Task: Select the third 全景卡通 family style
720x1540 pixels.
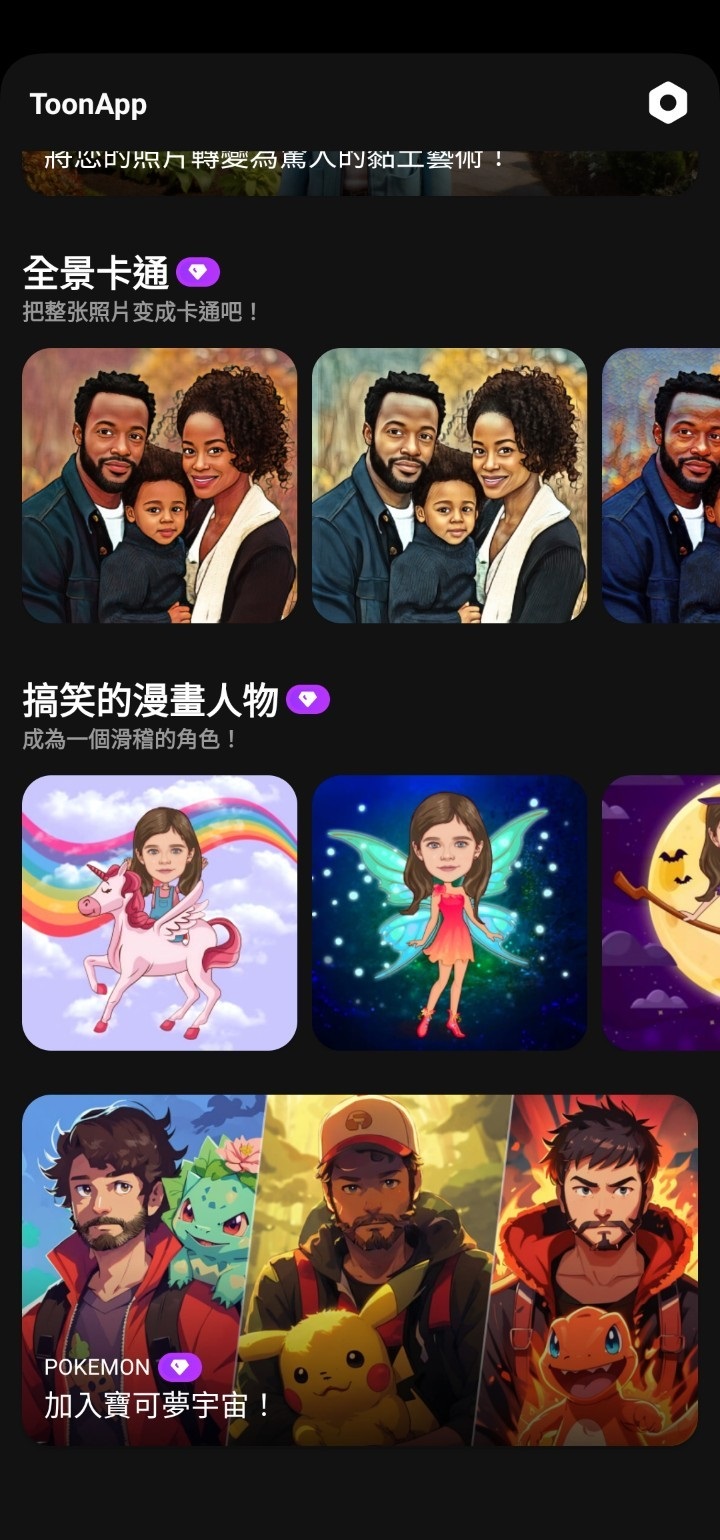Action: (662, 486)
